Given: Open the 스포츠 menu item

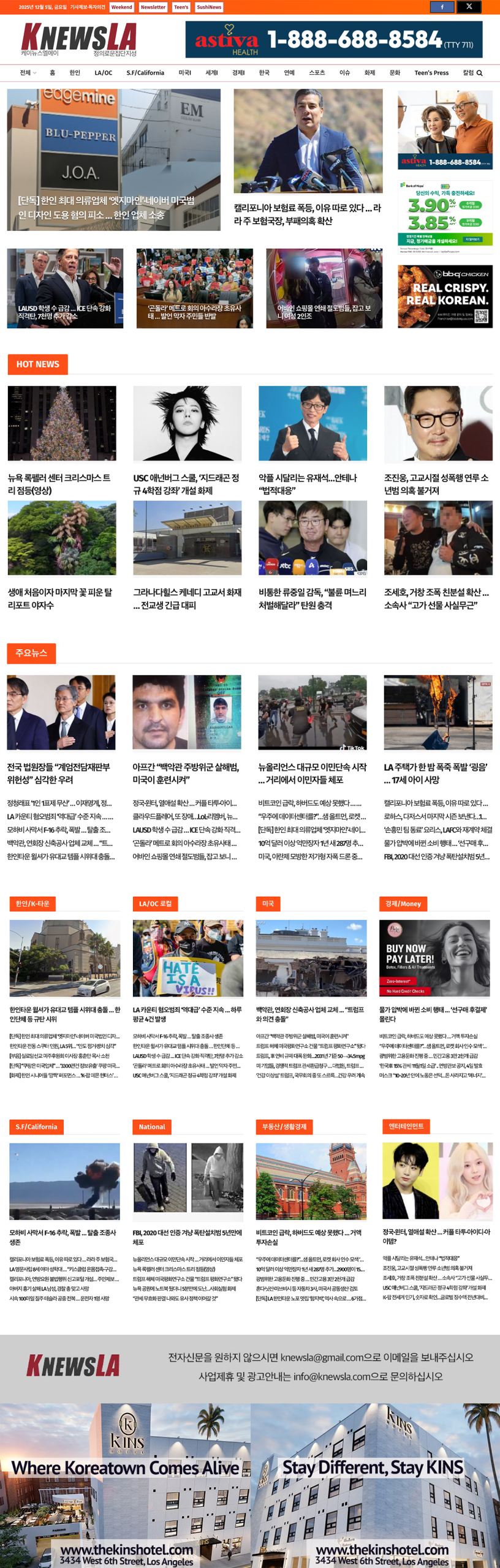Looking at the screenshot, I should (x=317, y=73).
